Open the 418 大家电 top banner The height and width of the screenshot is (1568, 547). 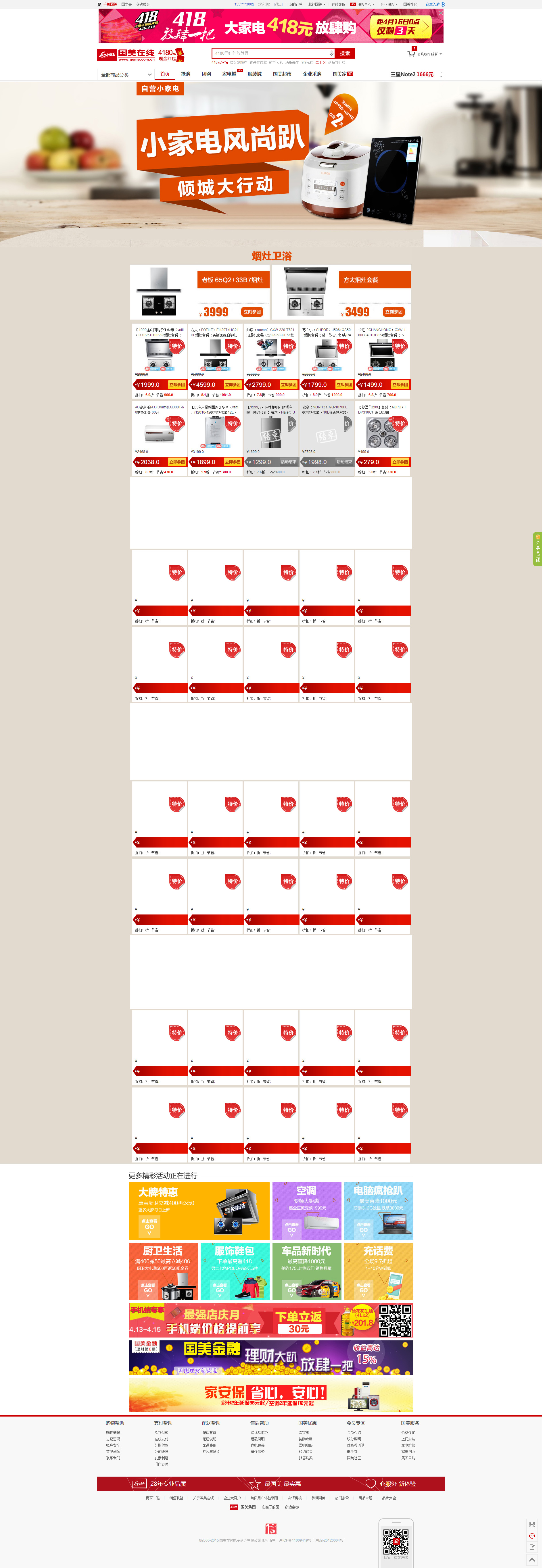click(x=270, y=26)
